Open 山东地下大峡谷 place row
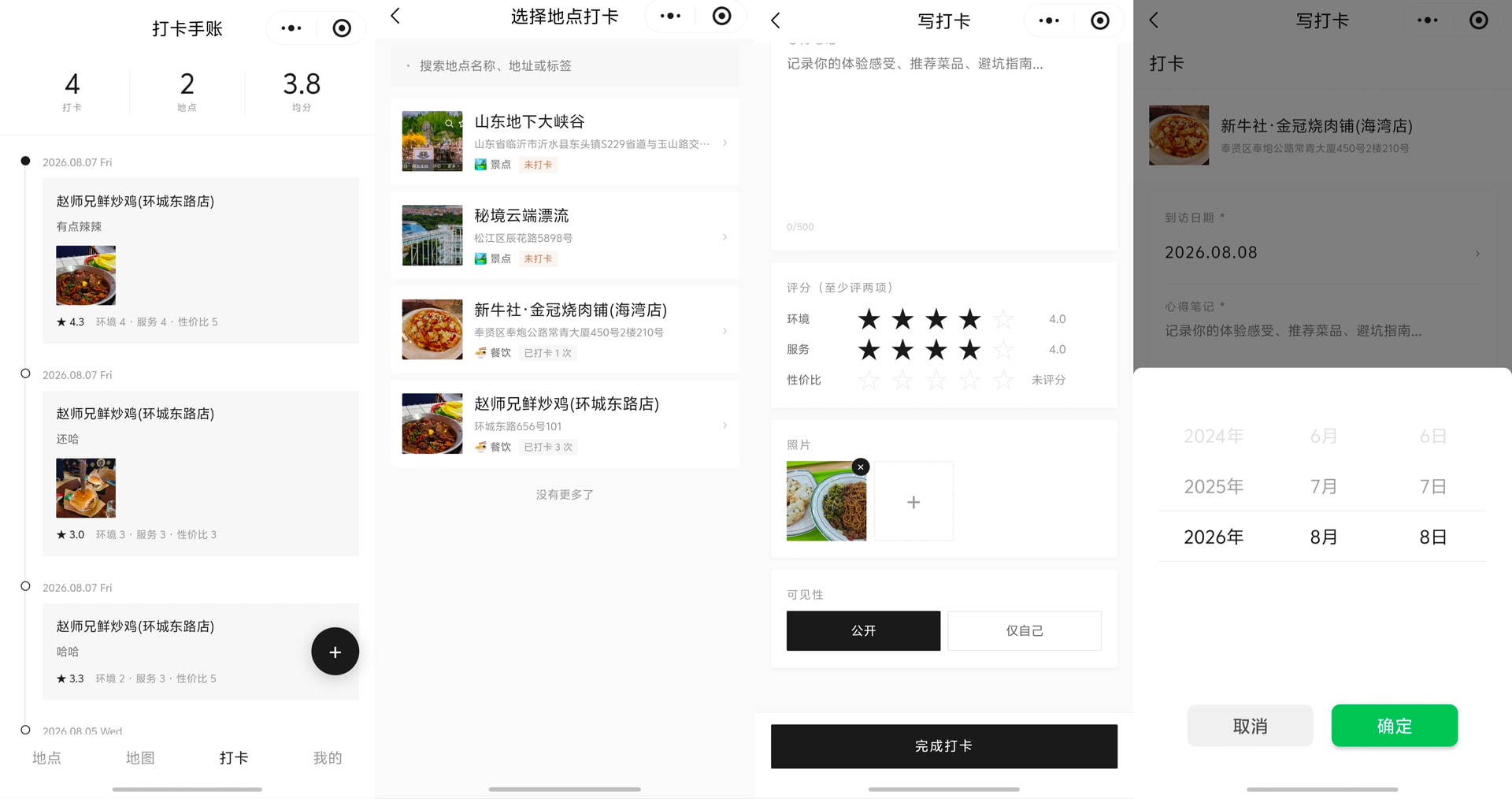This screenshot has height=799, width=1512. pyautogui.click(x=565, y=142)
